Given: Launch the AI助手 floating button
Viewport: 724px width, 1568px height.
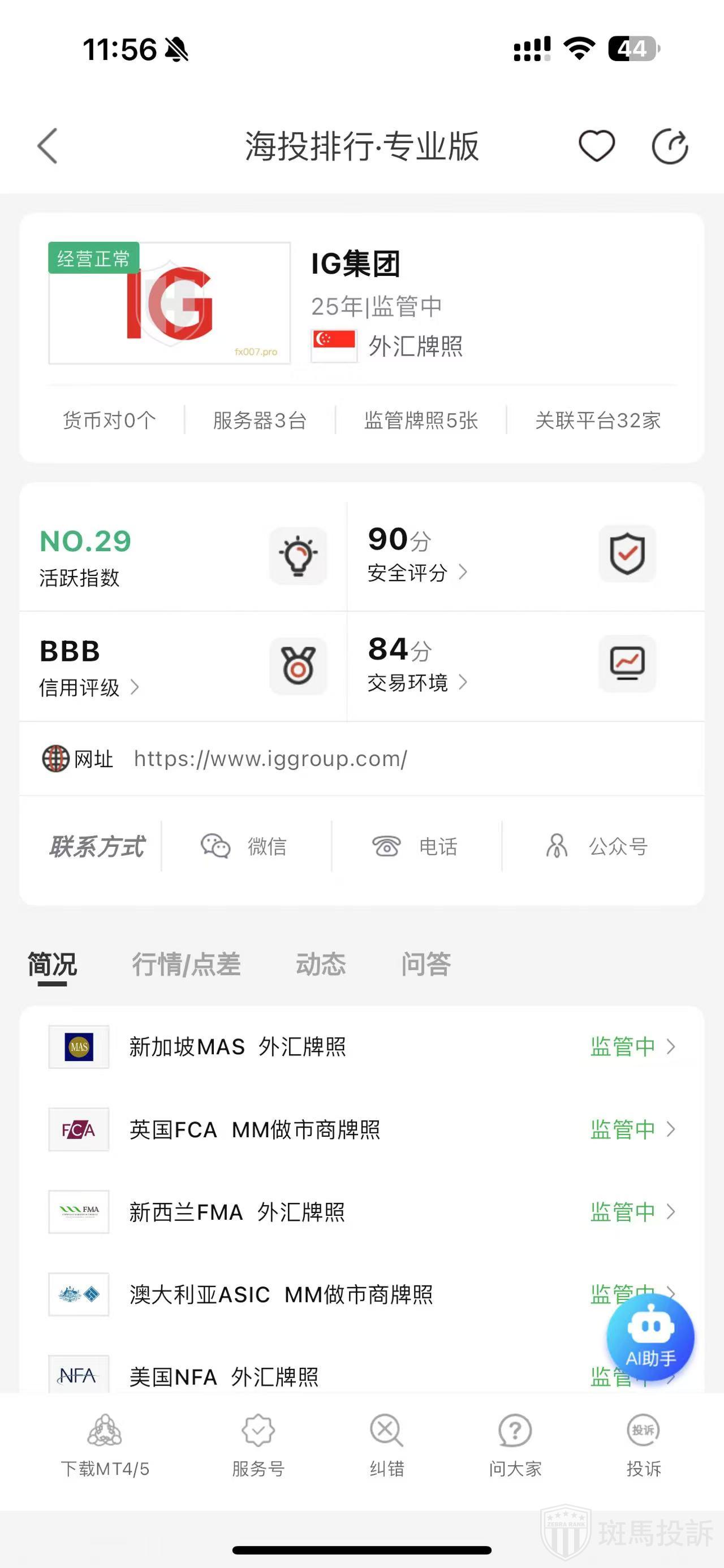Looking at the screenshot, I should click(650, 1339).
